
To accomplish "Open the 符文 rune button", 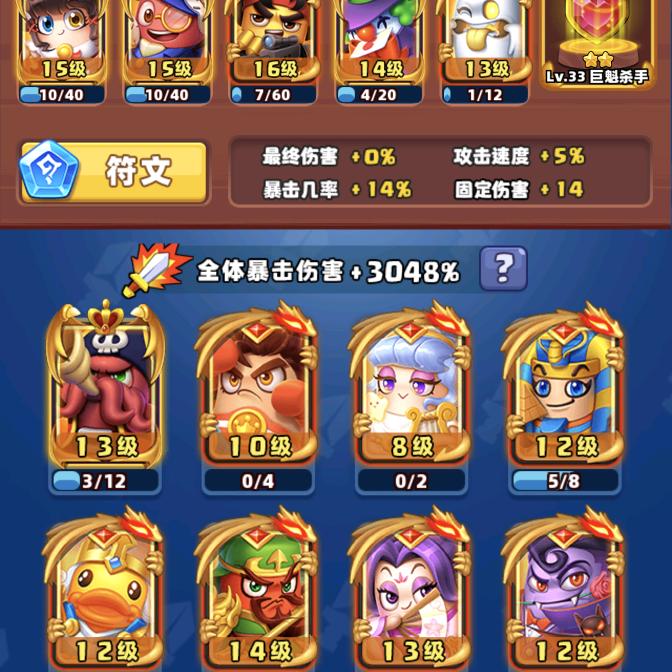I will pyautogui.click(x=114, y=171).
